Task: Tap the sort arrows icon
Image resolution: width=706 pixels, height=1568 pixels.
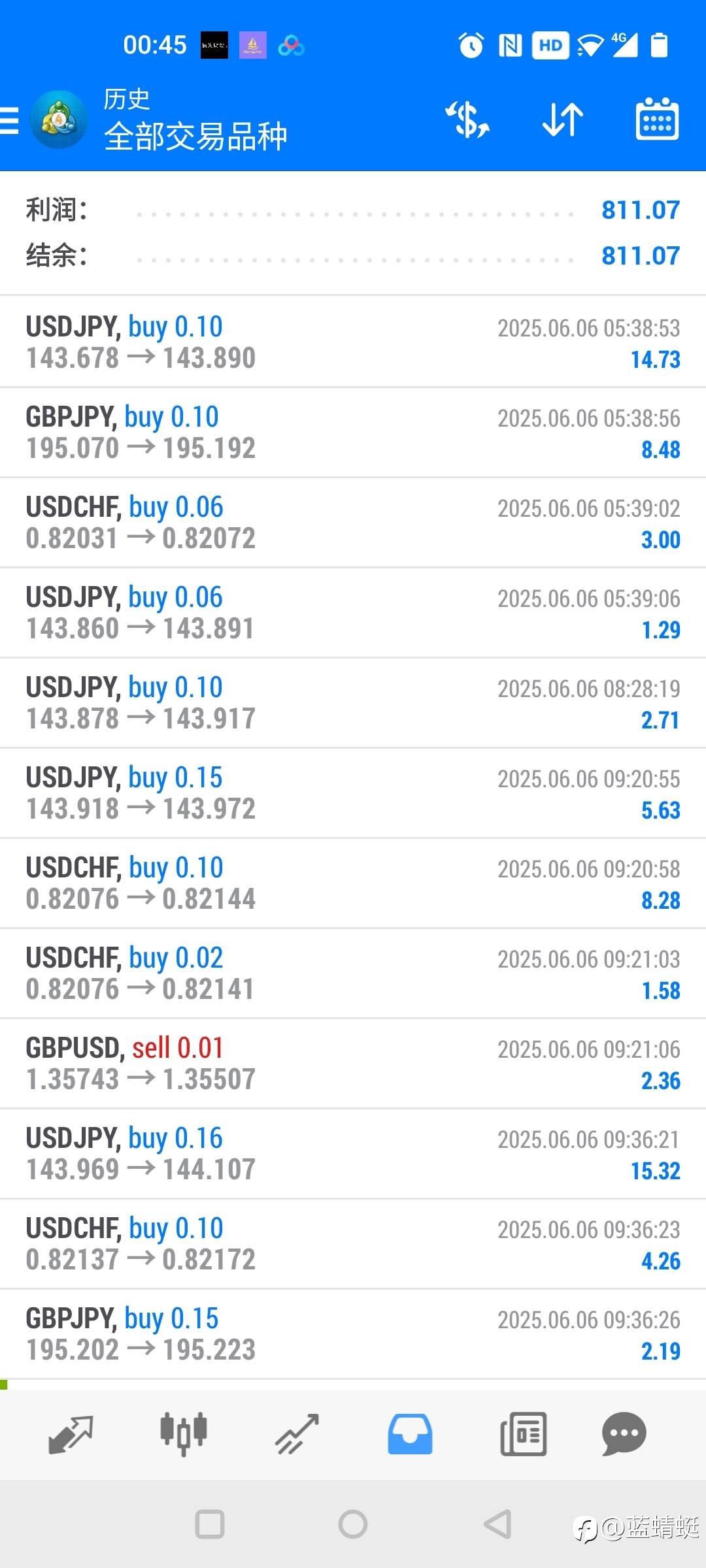Action: click(x=562, y=120)
